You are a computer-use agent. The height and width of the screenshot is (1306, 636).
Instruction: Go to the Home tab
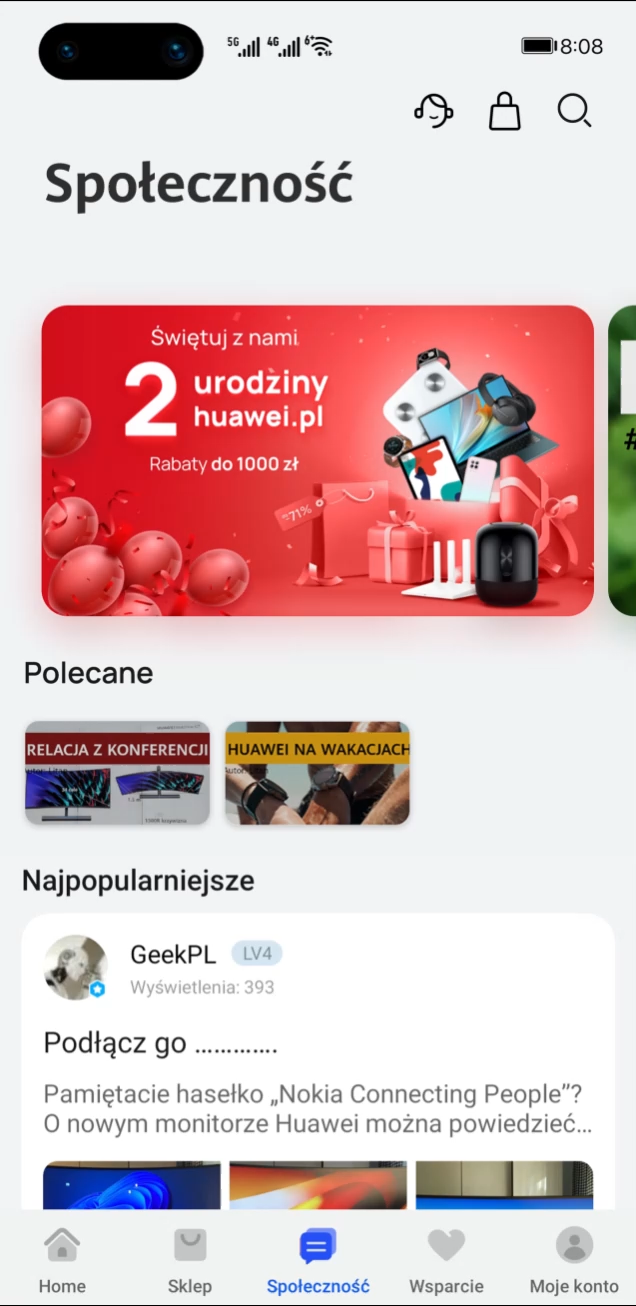(62, 1261)
